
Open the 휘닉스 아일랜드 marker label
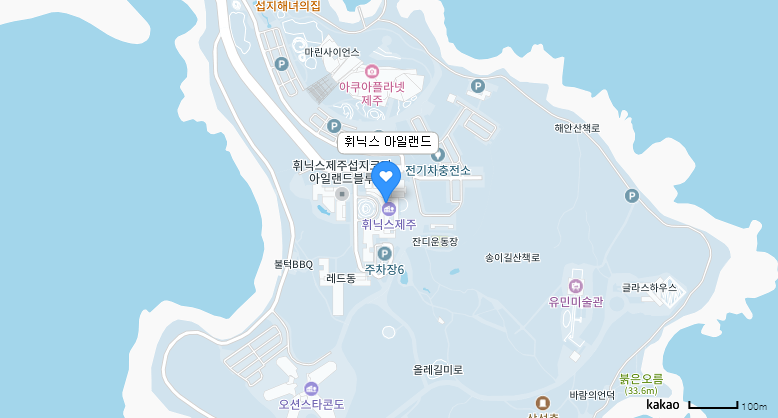coord(386,142)
